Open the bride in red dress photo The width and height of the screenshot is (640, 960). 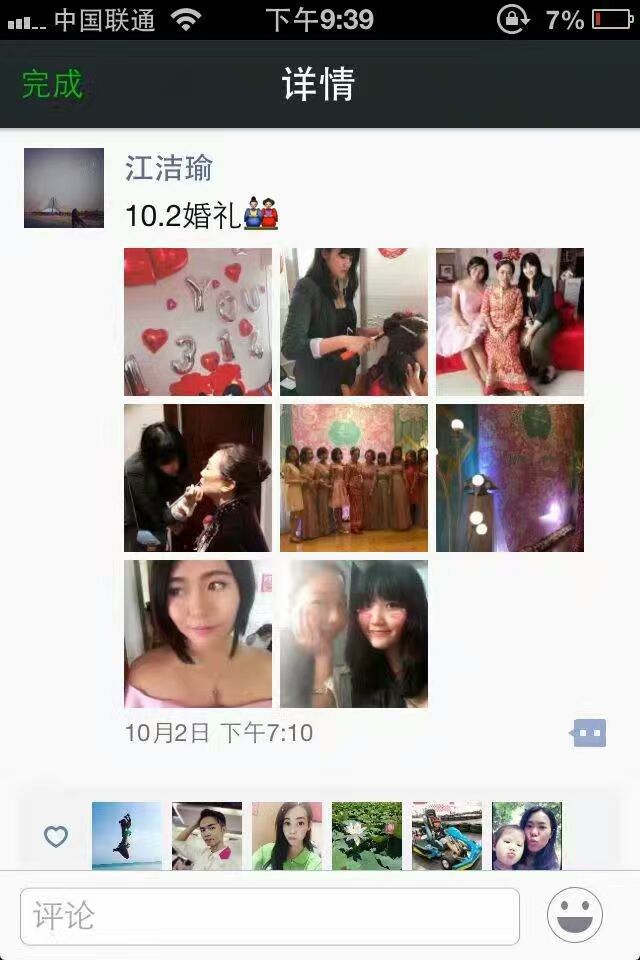(x=510, y=322)
